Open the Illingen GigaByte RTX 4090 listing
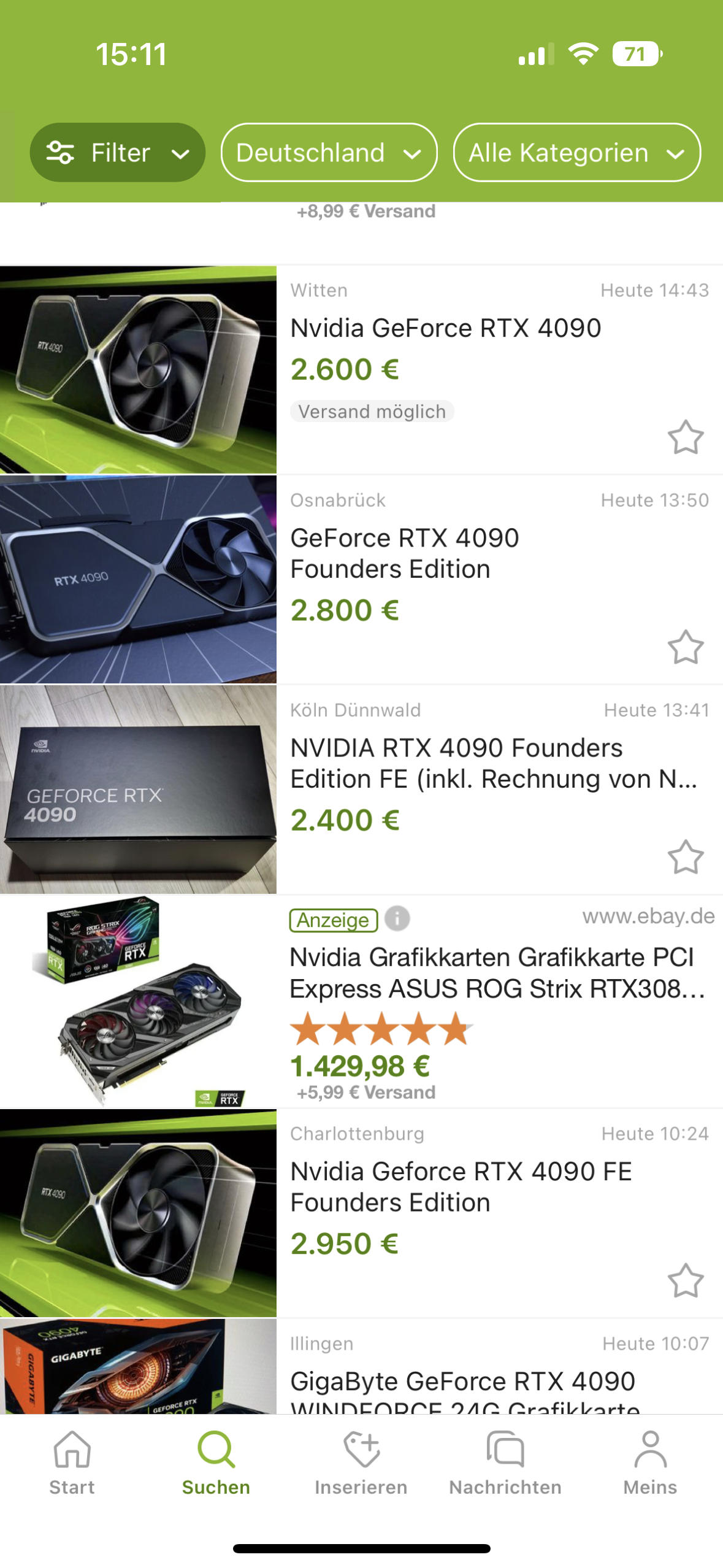This screenshot has height=1568, width=723. pos(463,1380)
